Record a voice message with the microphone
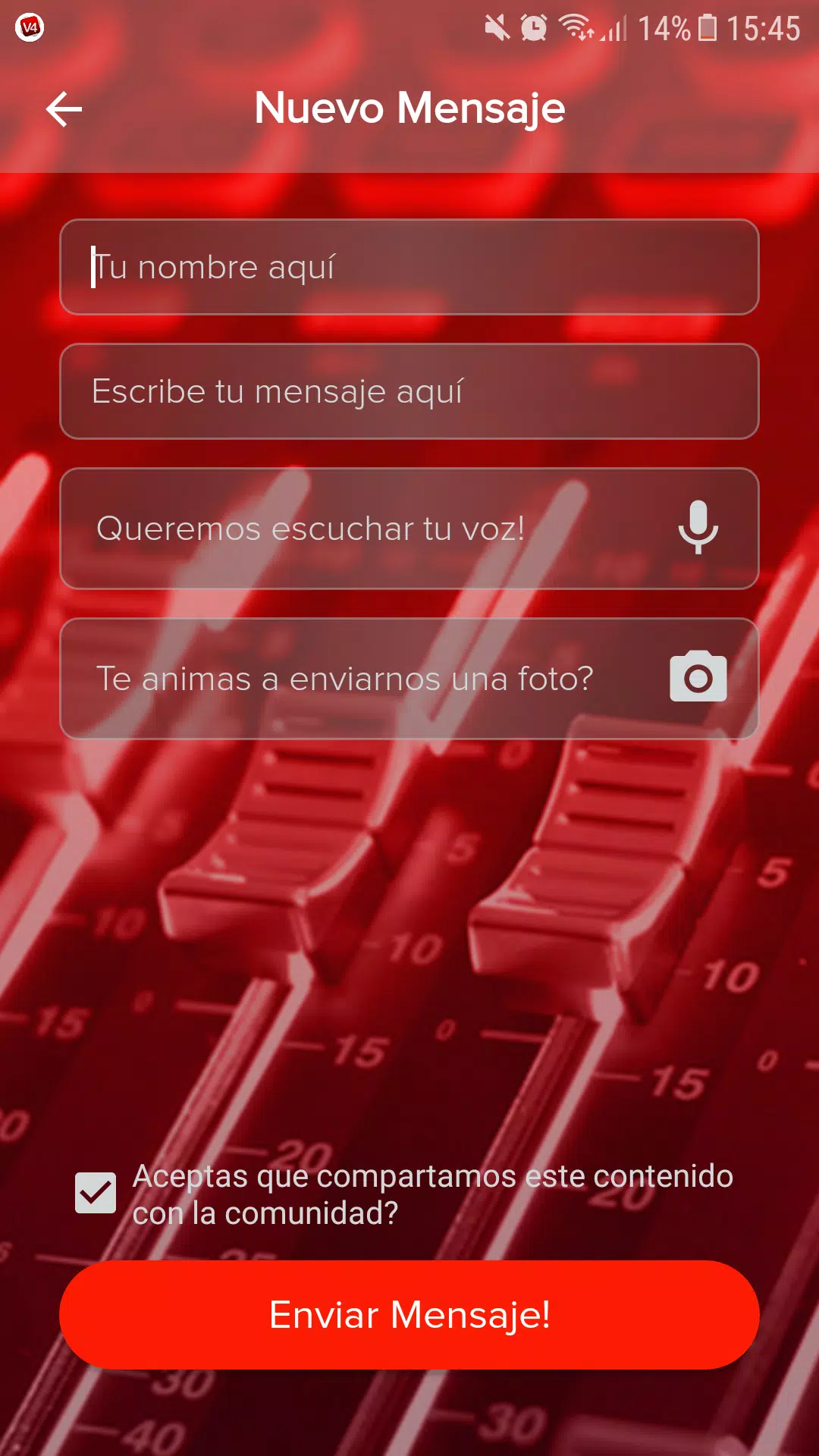819x1456 pixels. (x=698, y=528)
